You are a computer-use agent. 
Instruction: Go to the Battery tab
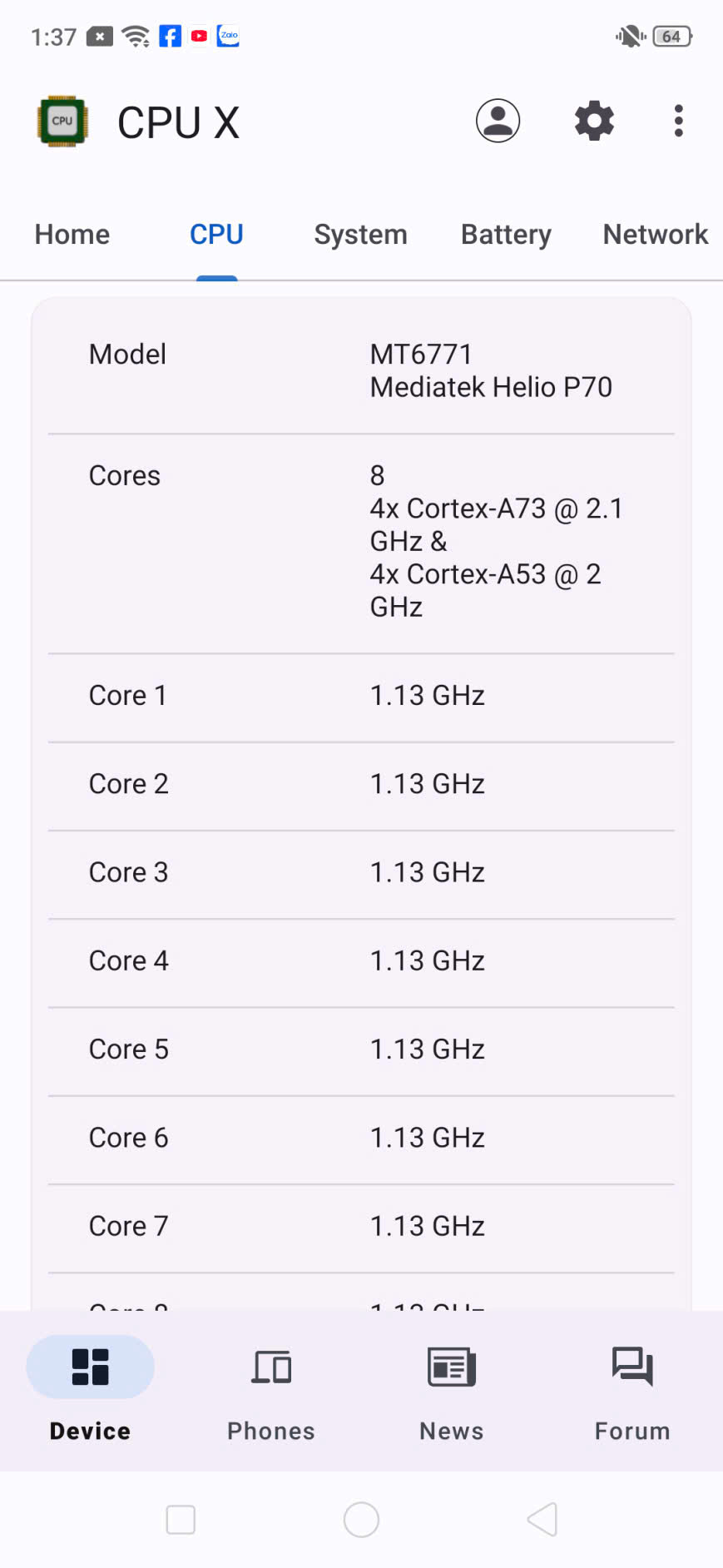tap(506, 235)
